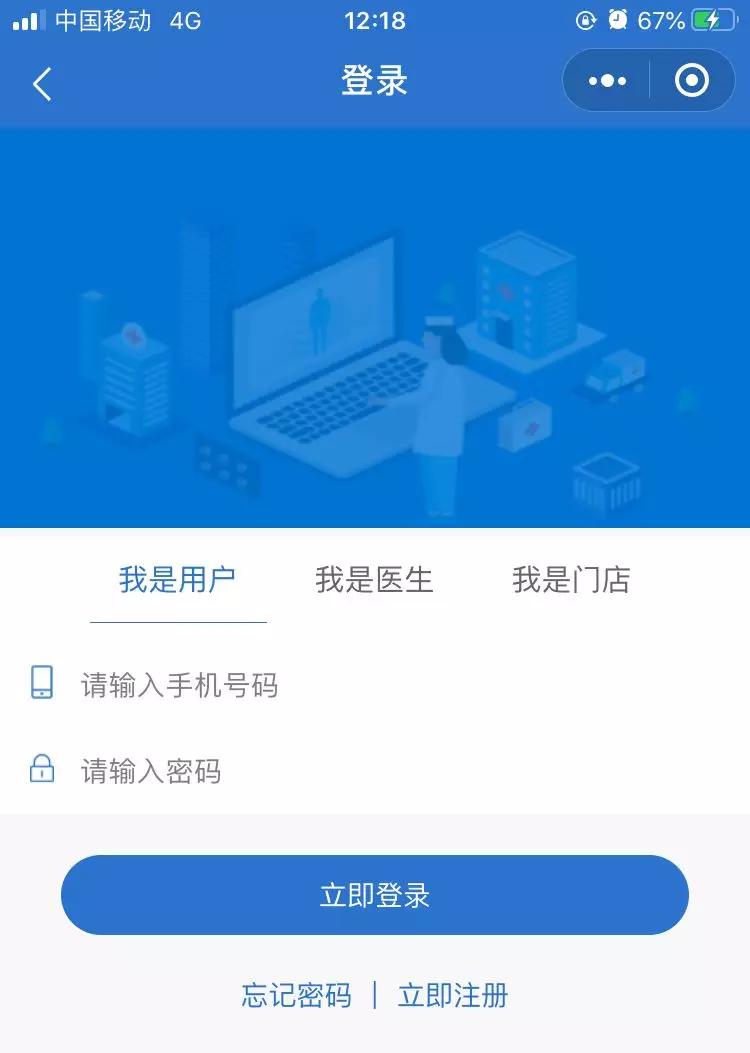Tap the 12:18 clock in the status bar

375,19
